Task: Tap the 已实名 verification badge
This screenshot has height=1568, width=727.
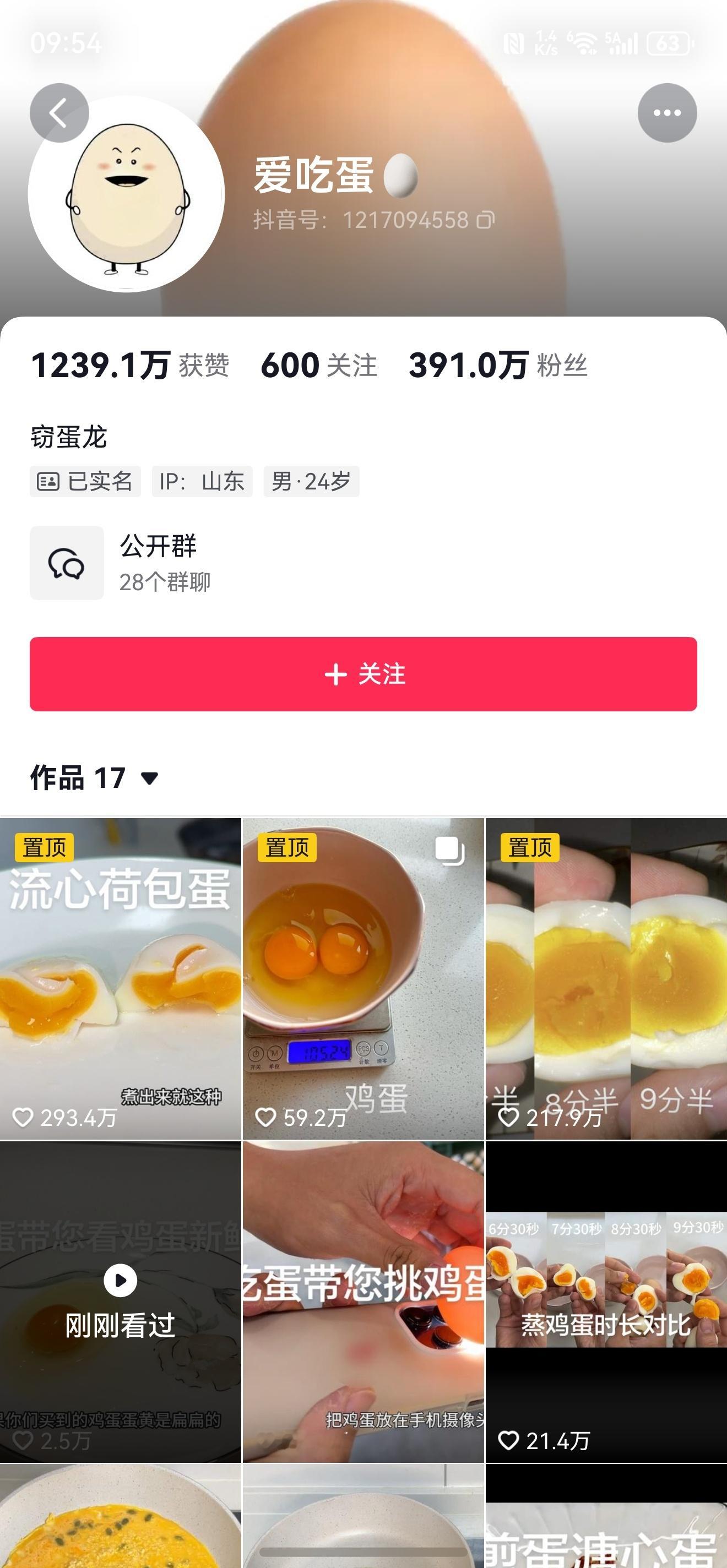Action: [85, 481]
